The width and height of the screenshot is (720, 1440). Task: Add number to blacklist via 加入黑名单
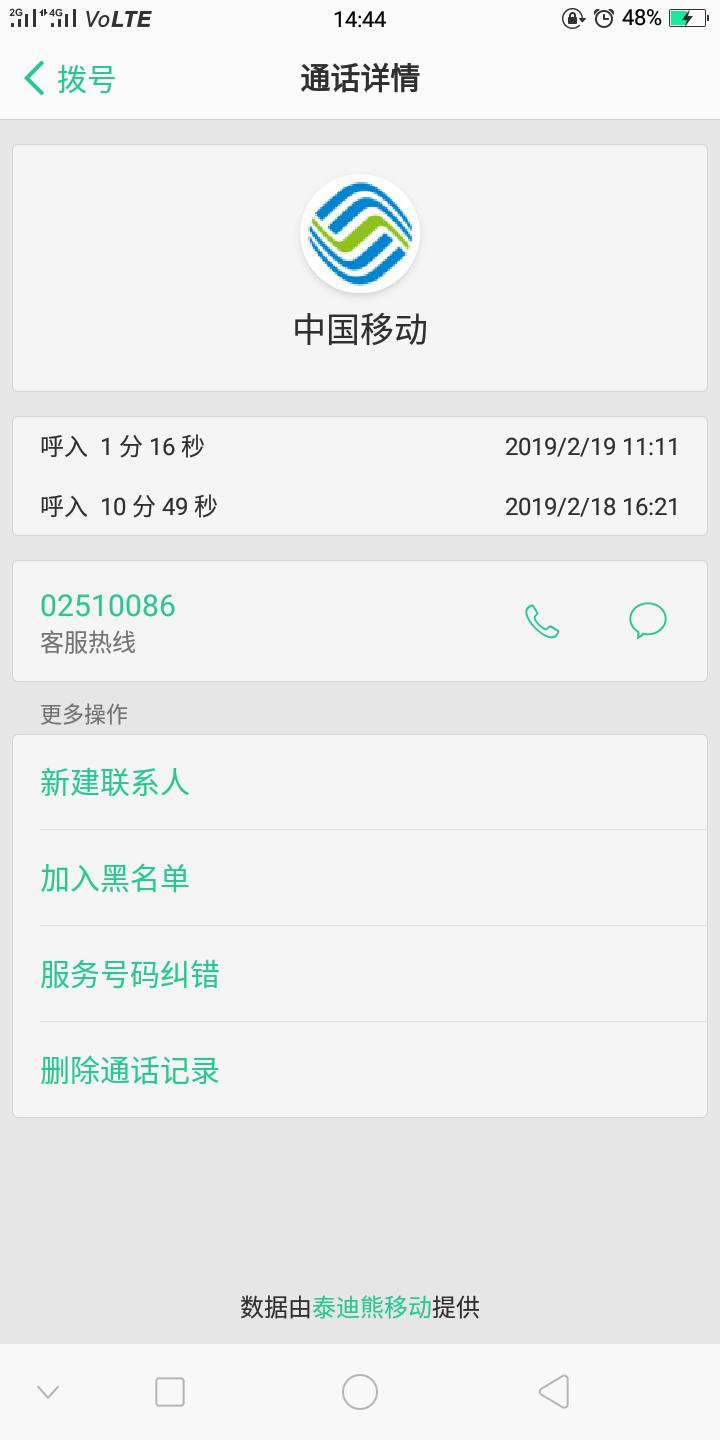pos(114,878)
